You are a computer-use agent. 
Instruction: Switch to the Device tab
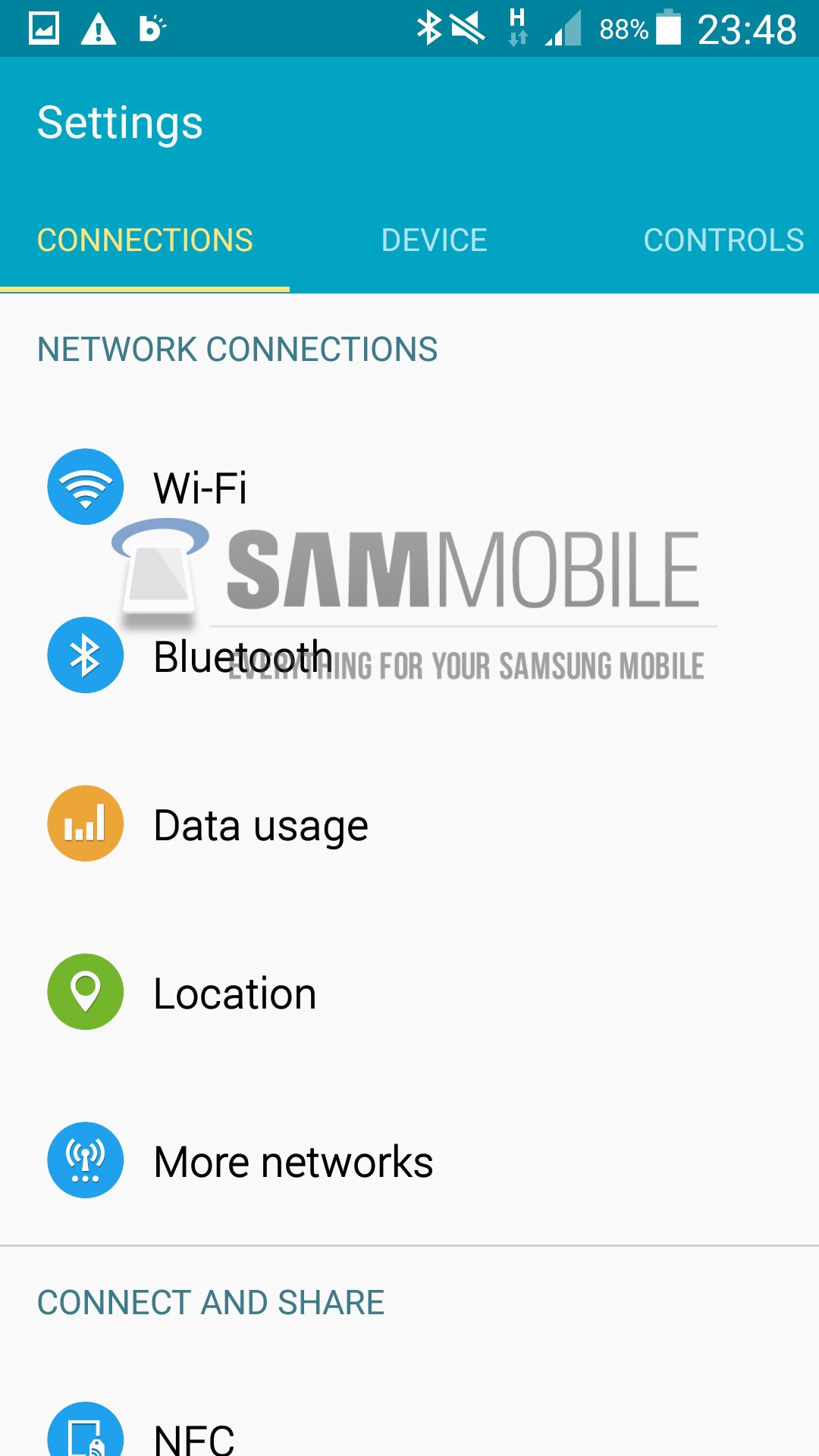point(434,240)
